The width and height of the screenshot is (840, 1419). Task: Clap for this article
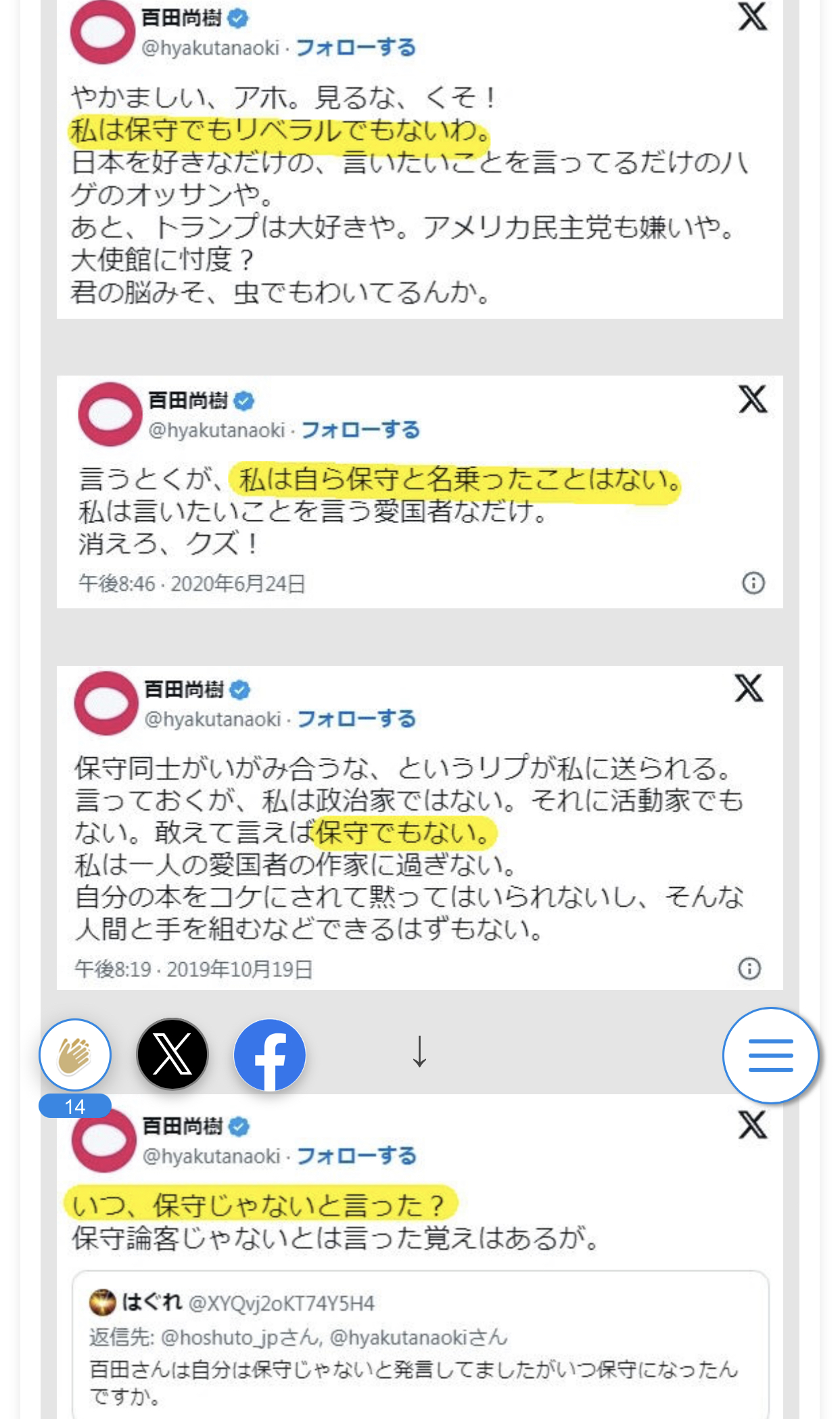75,1054
